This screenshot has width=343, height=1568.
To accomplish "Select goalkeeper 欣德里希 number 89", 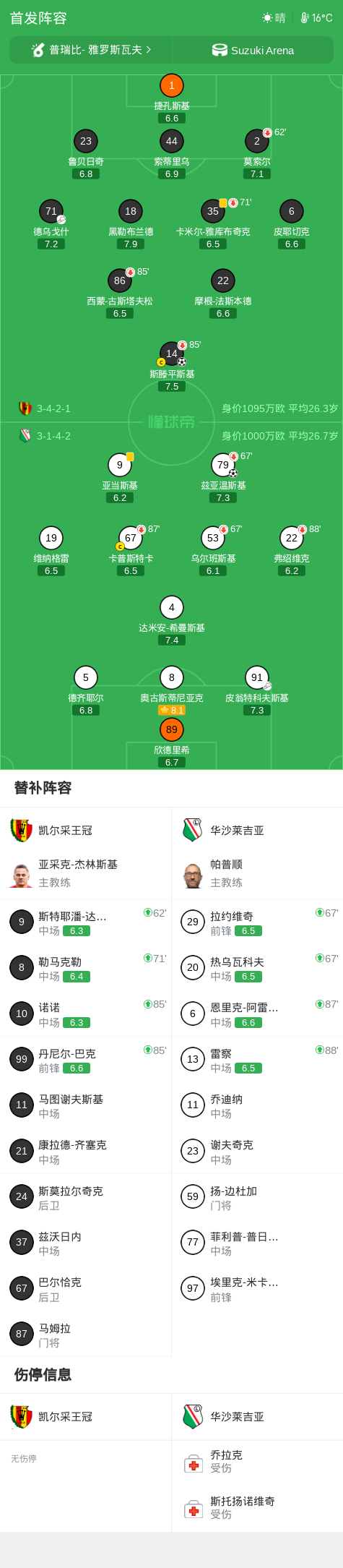I will click(171, 742).
